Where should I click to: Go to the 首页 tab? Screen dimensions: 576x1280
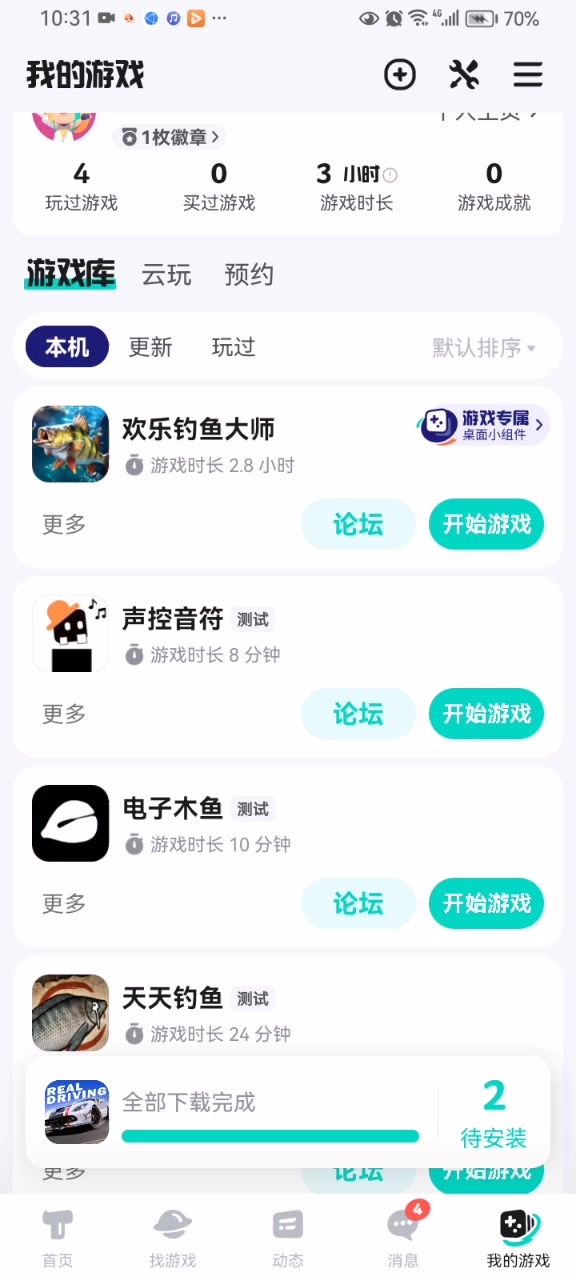coord(57,1237)
